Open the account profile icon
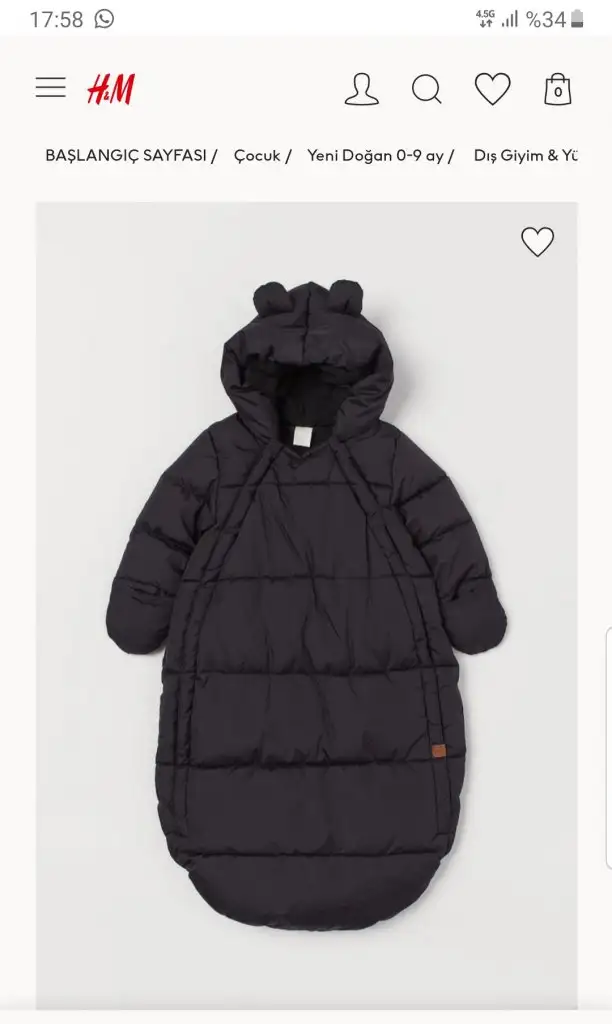 pyautogui.click(x=361, y=89)
